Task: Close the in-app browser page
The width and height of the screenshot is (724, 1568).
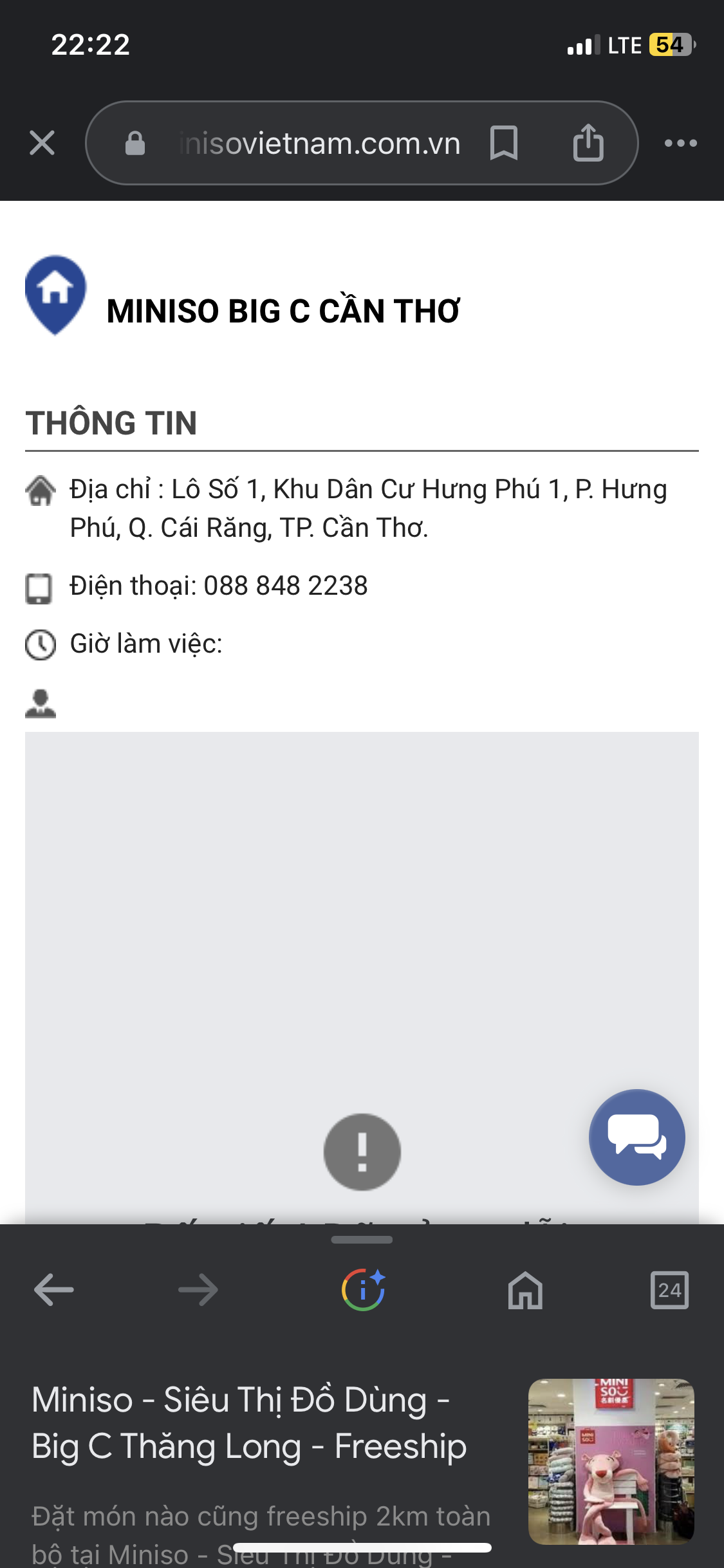Action: [x=42, y=143]
